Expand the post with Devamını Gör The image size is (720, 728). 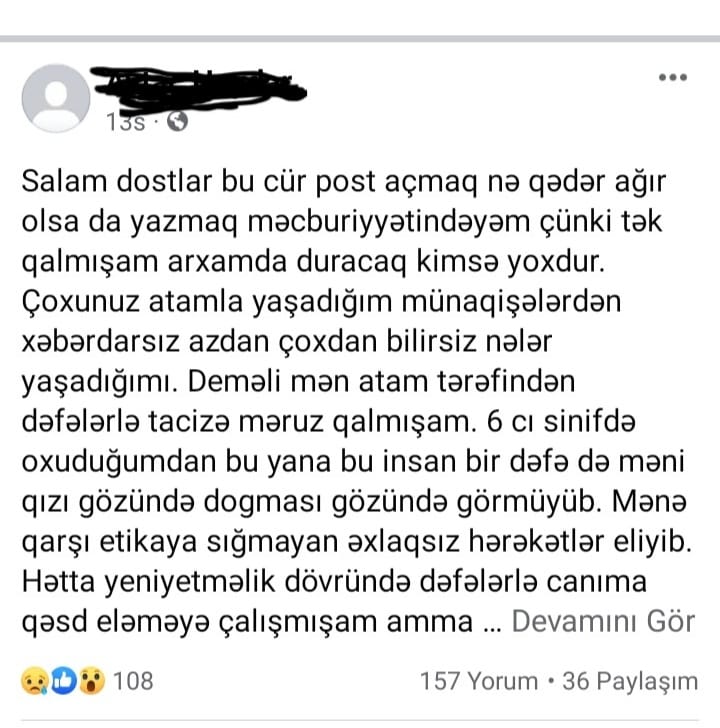(603, 620)
